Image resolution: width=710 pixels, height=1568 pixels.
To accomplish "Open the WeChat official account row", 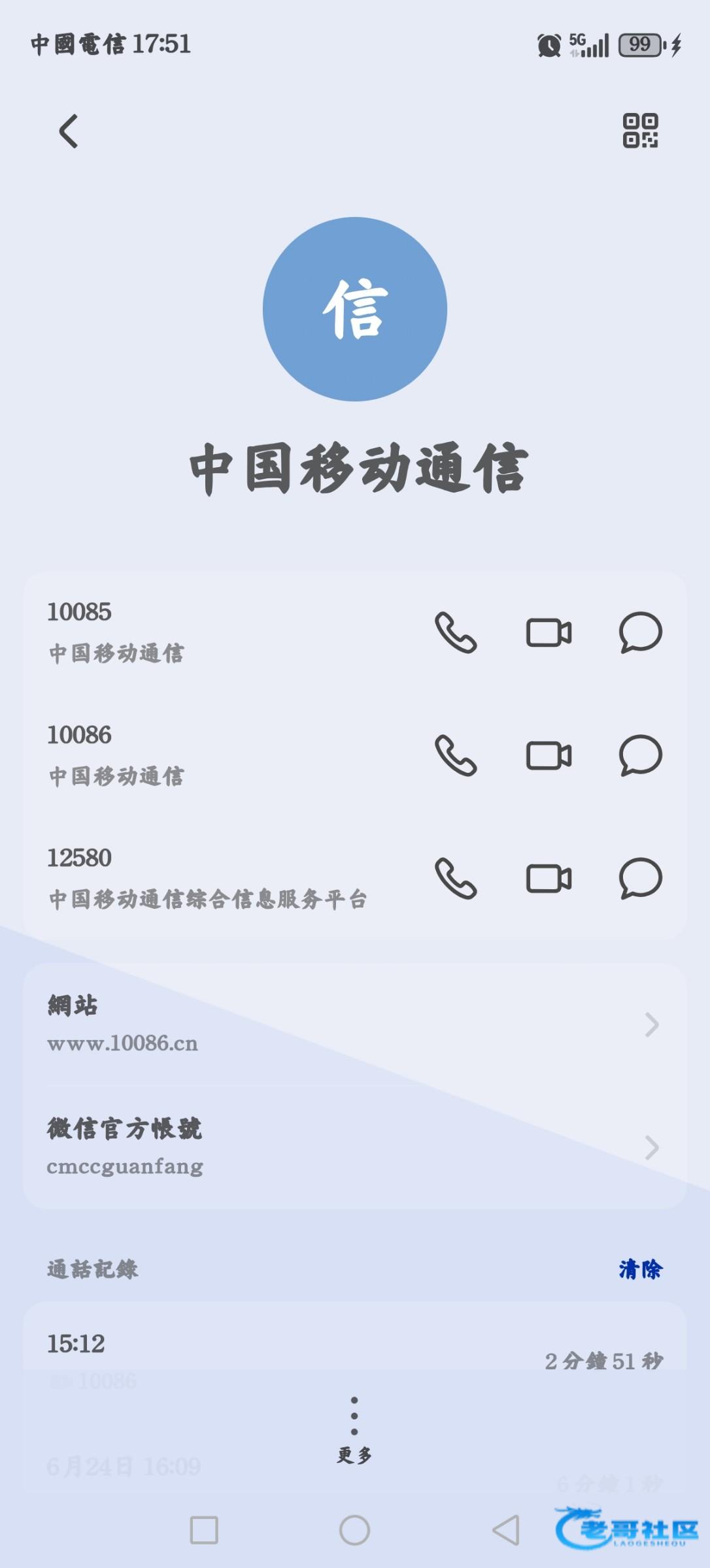I will [x=354, y=1147].
